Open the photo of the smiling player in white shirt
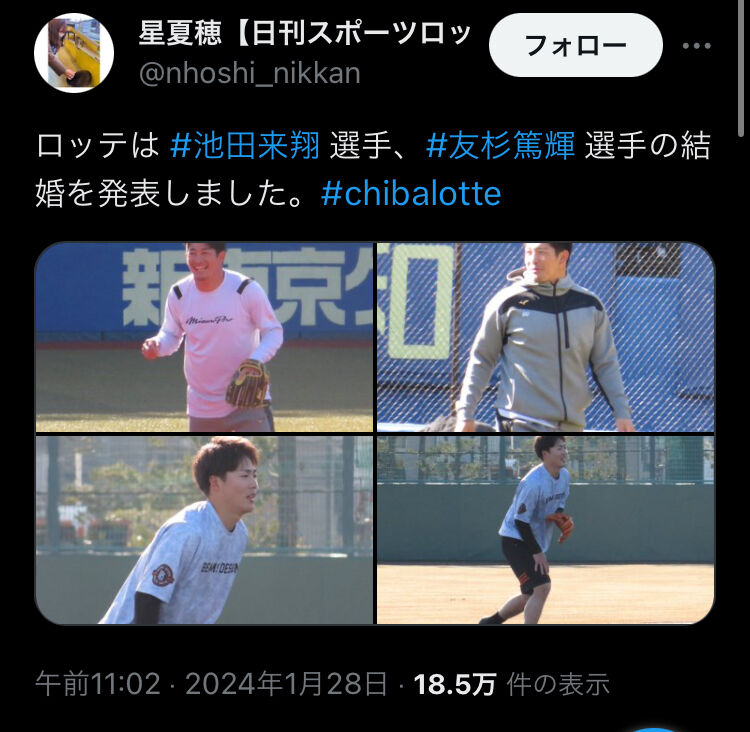 pos(204,337)
